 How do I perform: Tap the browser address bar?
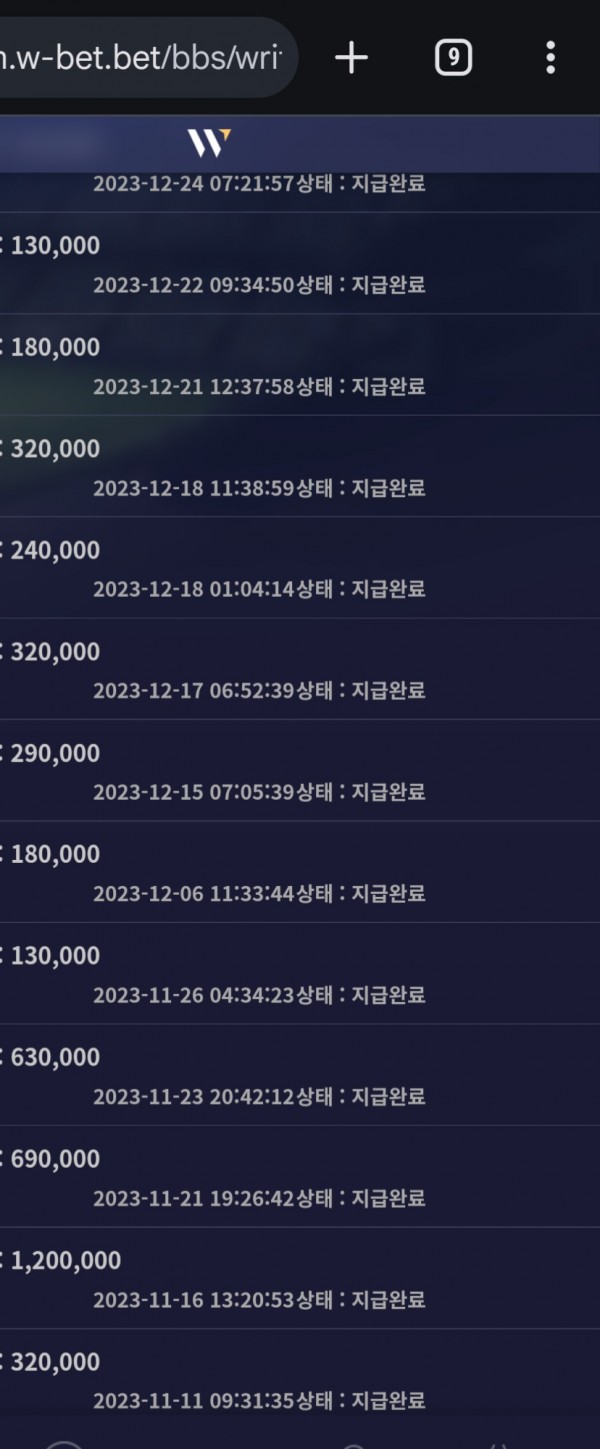140,58
